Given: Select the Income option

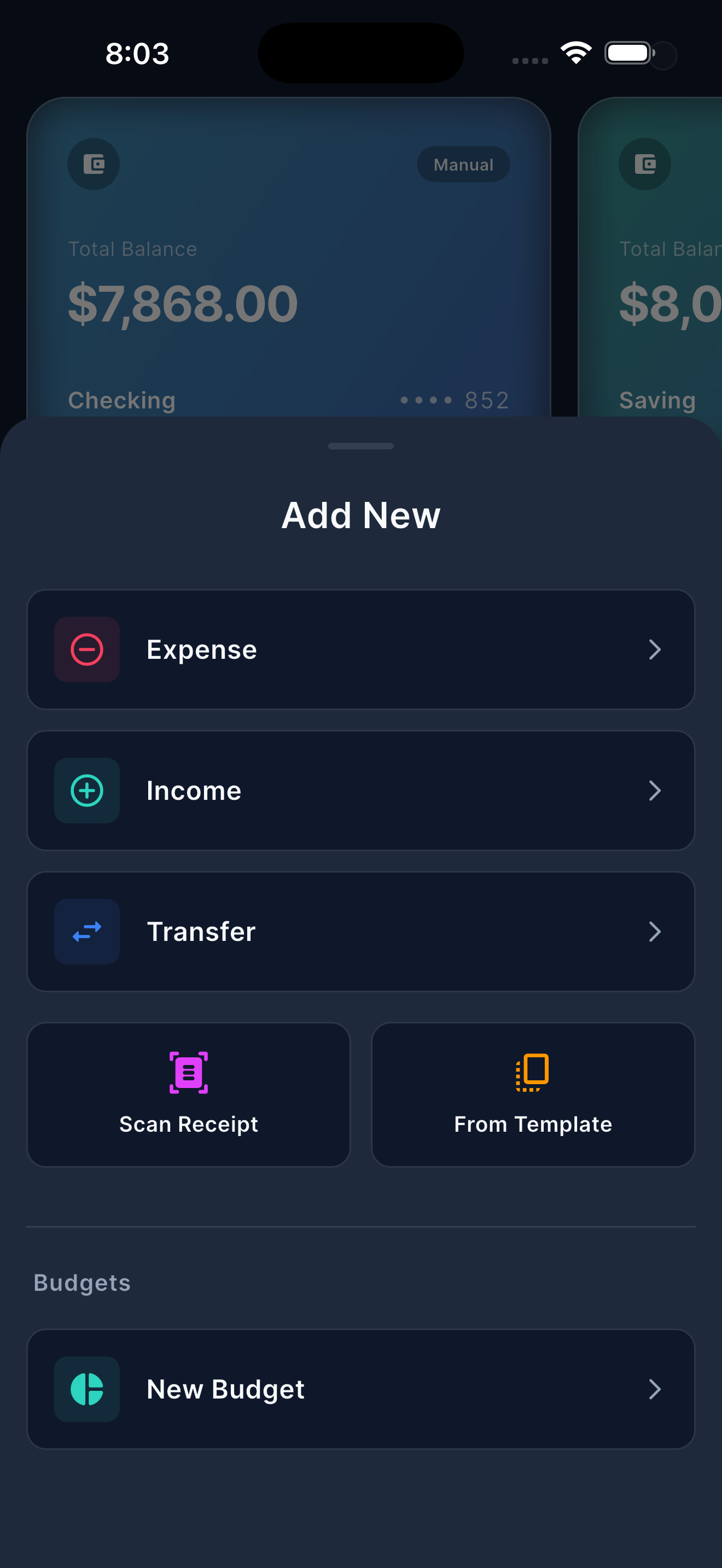Looking at the screenshot, I should (361, 791).
